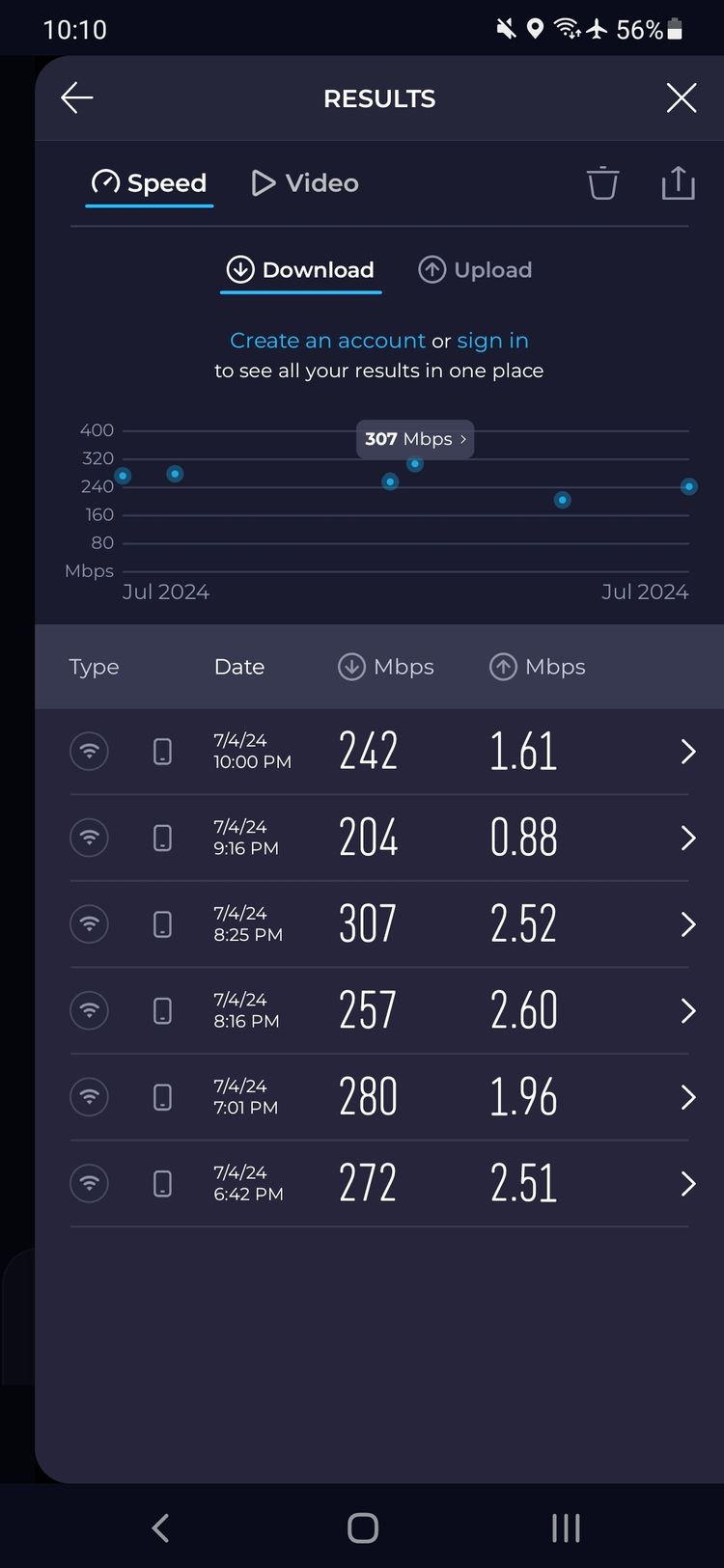The image size is (724, 1568).
Task: Open the 9:16 PM result with 204 Mbps
Action: 379,838
